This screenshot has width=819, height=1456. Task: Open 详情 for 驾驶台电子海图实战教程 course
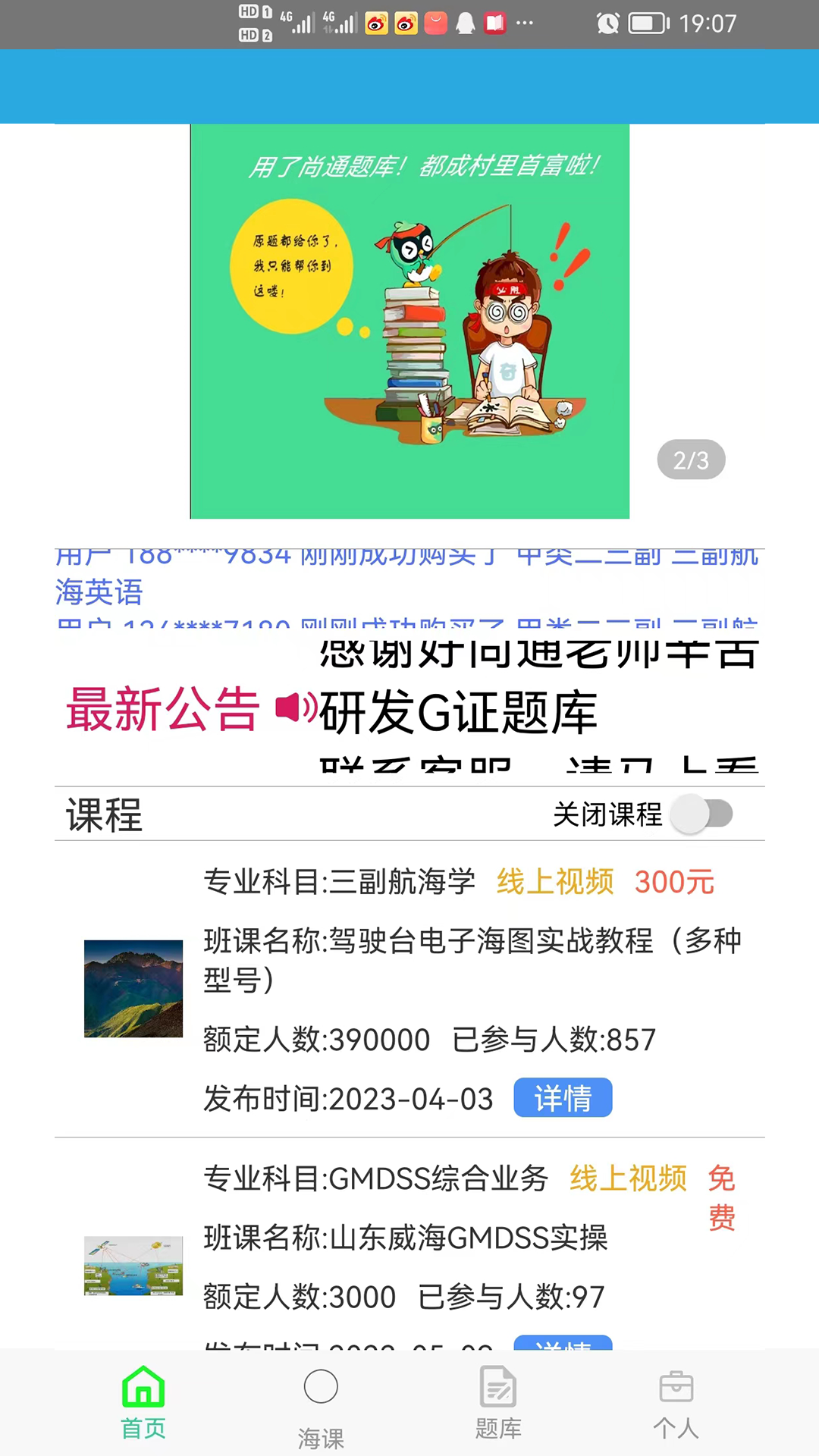tap(563, 1098)
